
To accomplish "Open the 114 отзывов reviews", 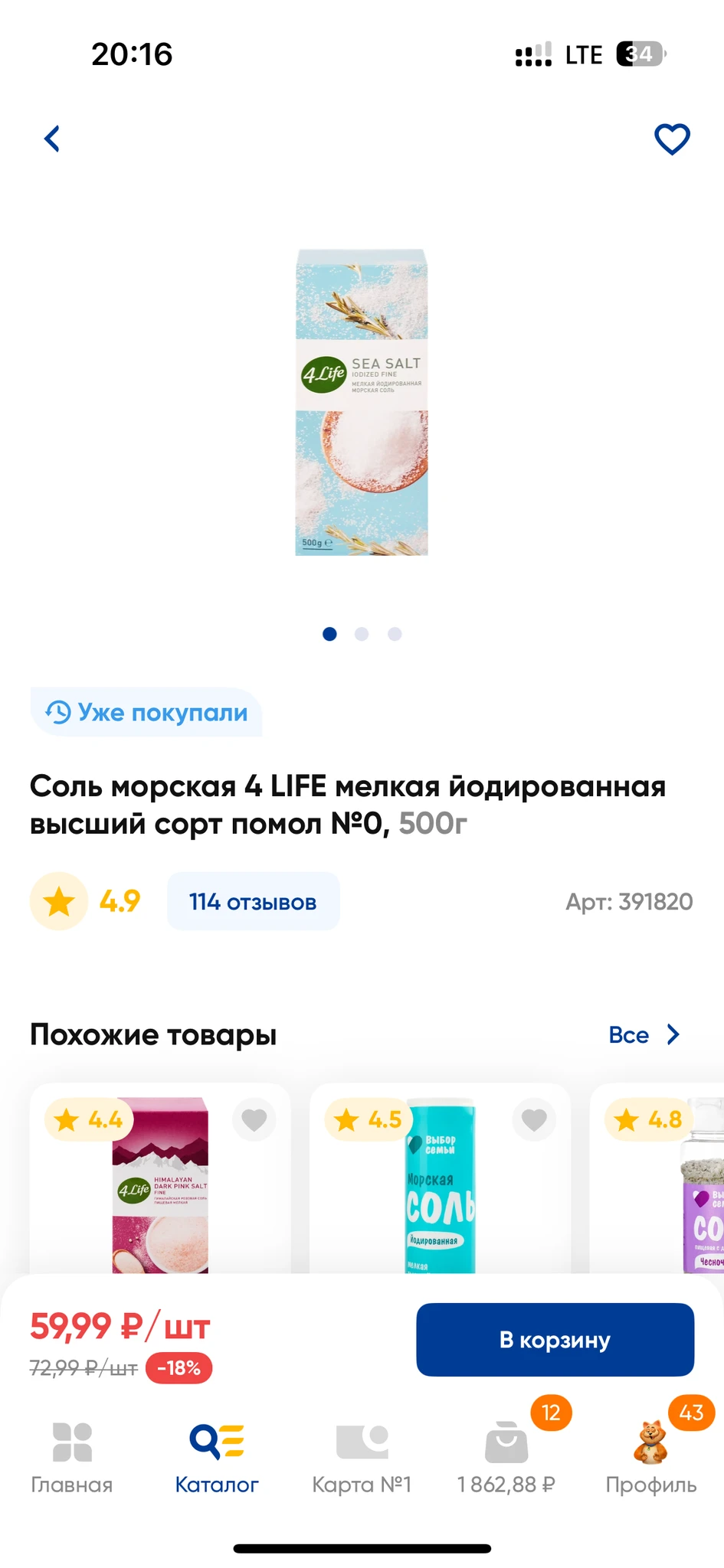I will (253, 902).
